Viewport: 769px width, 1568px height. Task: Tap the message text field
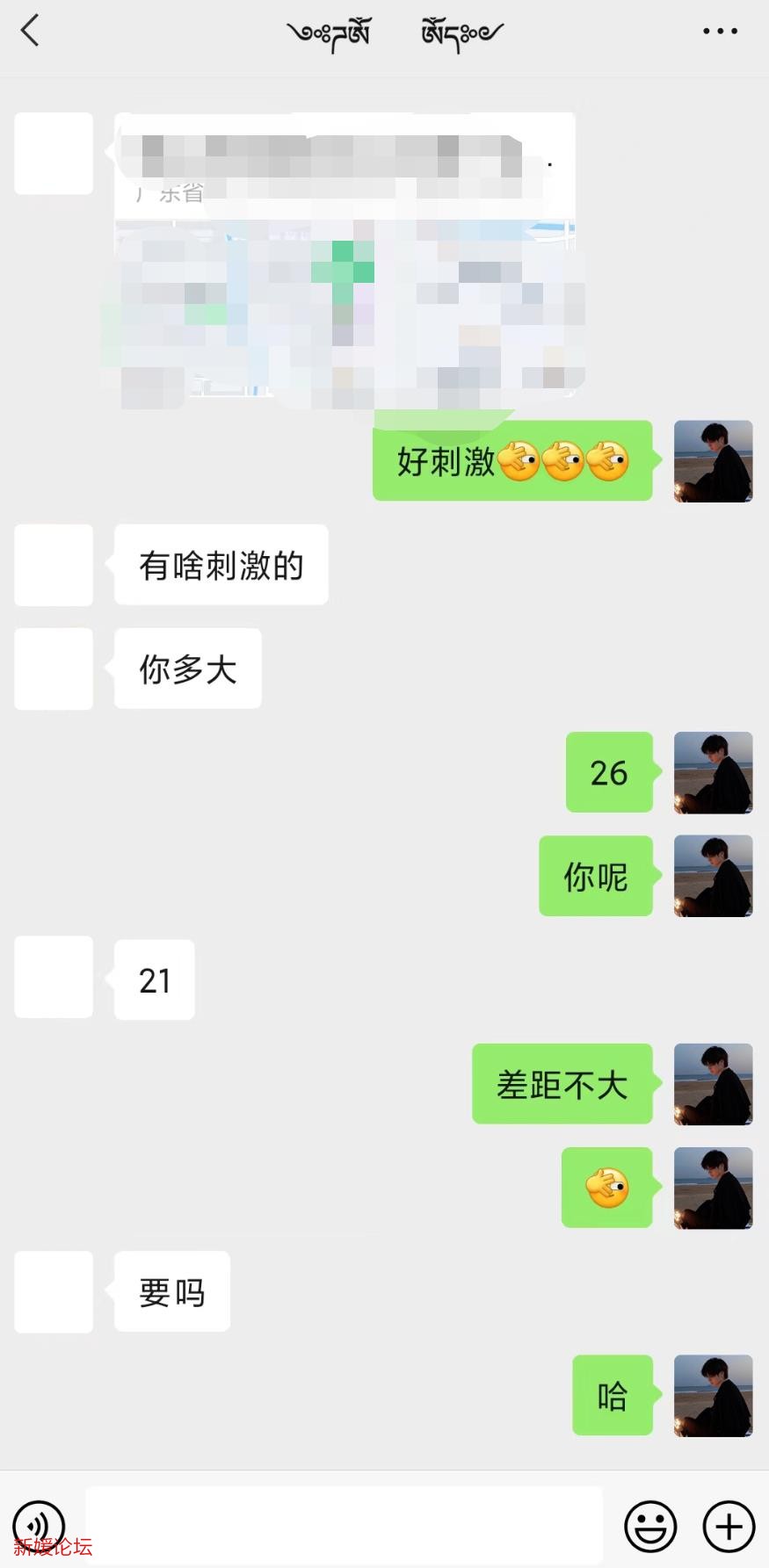[x=344, y=1525]
